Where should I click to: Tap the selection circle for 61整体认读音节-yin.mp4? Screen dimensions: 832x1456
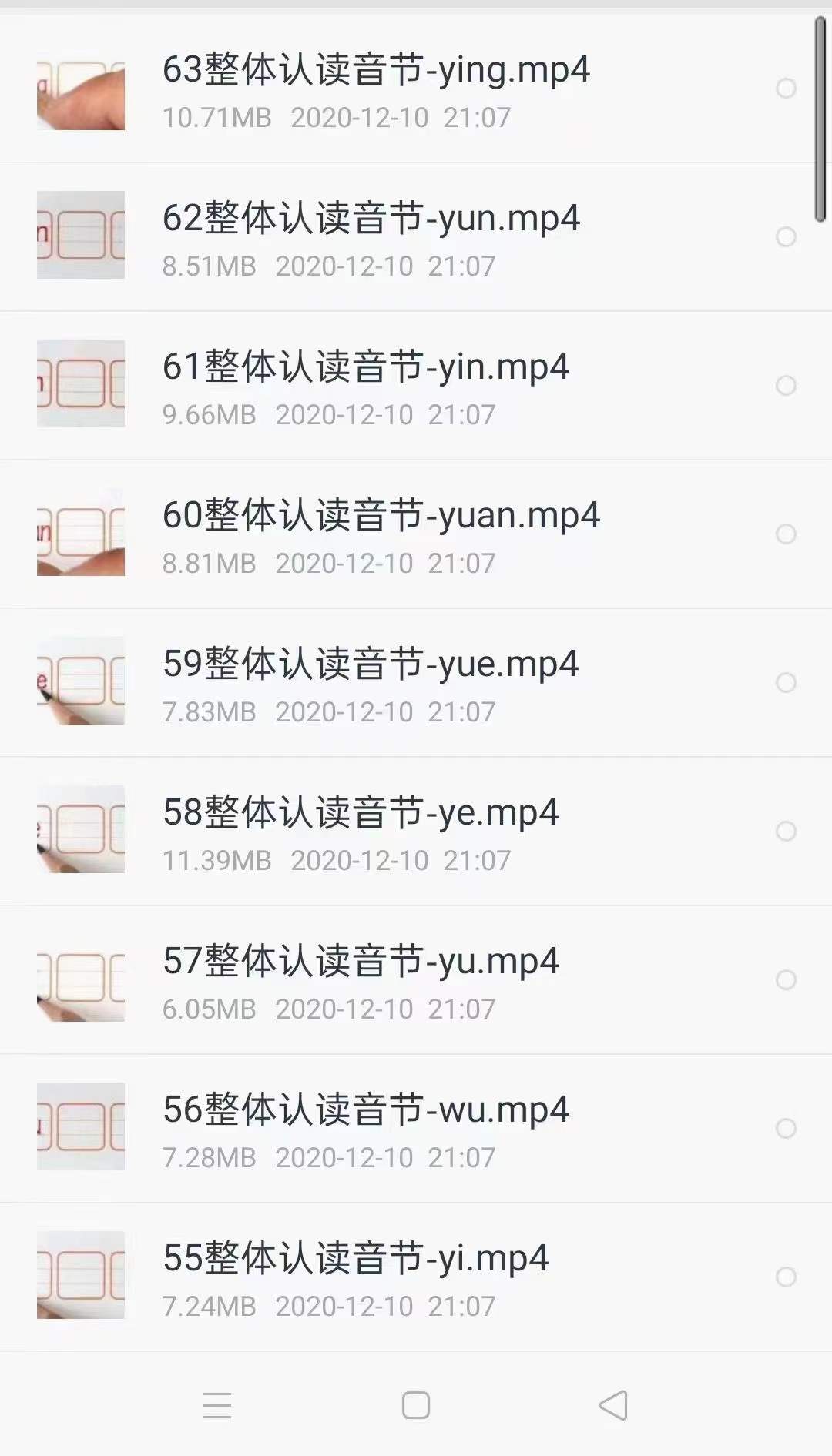coord(786,386)
